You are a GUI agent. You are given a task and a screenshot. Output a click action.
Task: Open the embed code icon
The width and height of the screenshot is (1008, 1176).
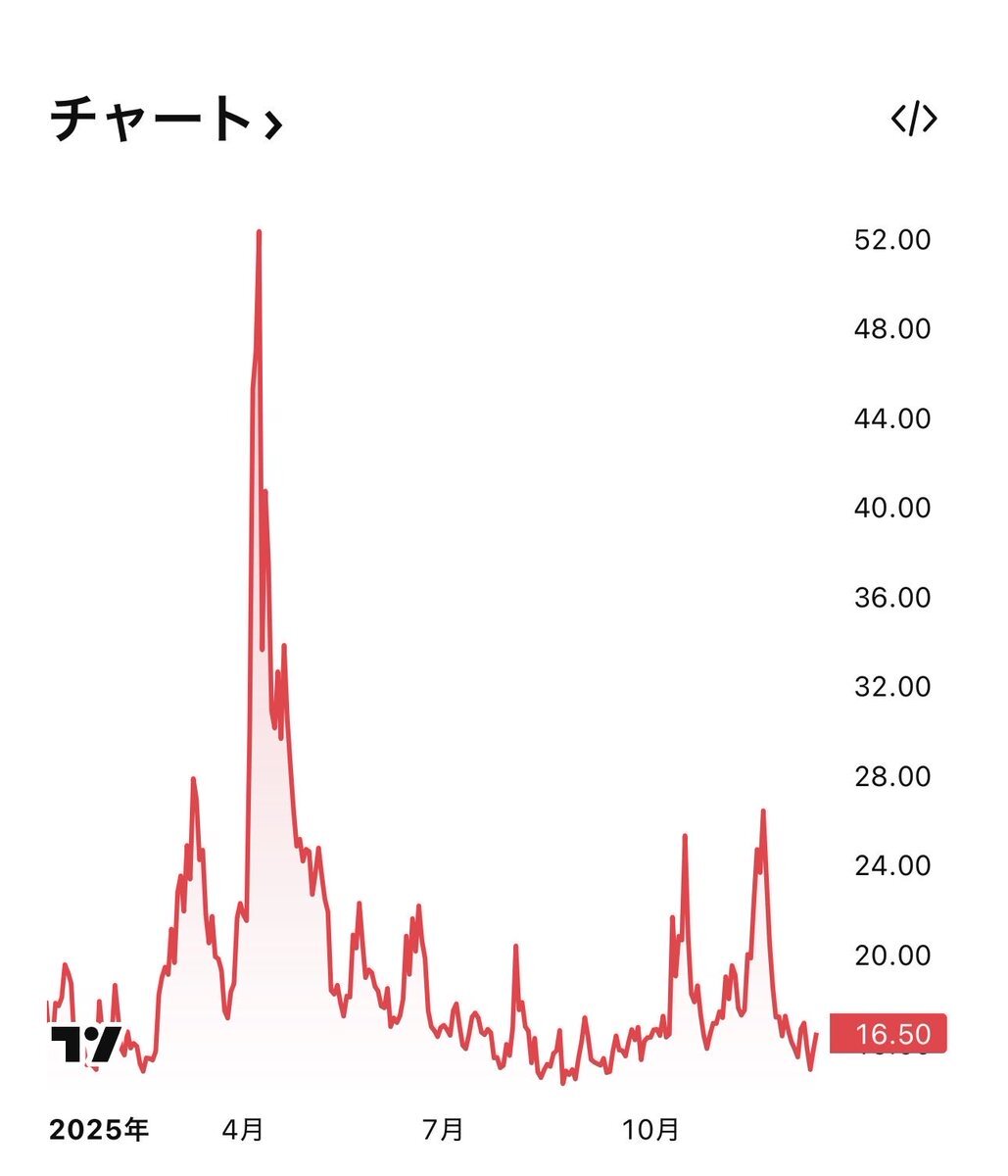point(913,119)
